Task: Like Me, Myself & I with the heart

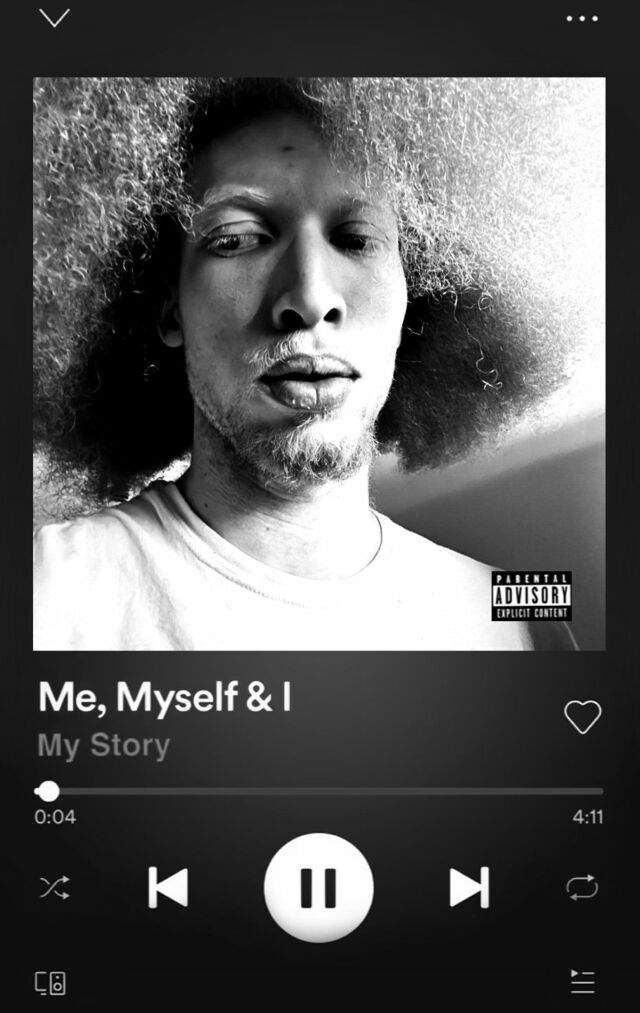Action: [x=582, y=716]
